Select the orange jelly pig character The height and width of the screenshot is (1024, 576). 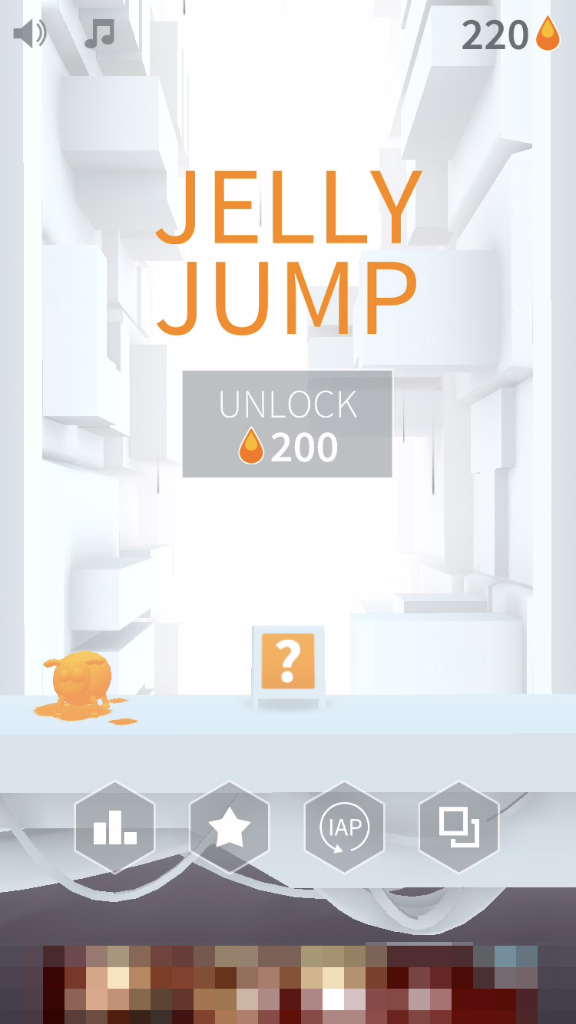pos(81,686)
